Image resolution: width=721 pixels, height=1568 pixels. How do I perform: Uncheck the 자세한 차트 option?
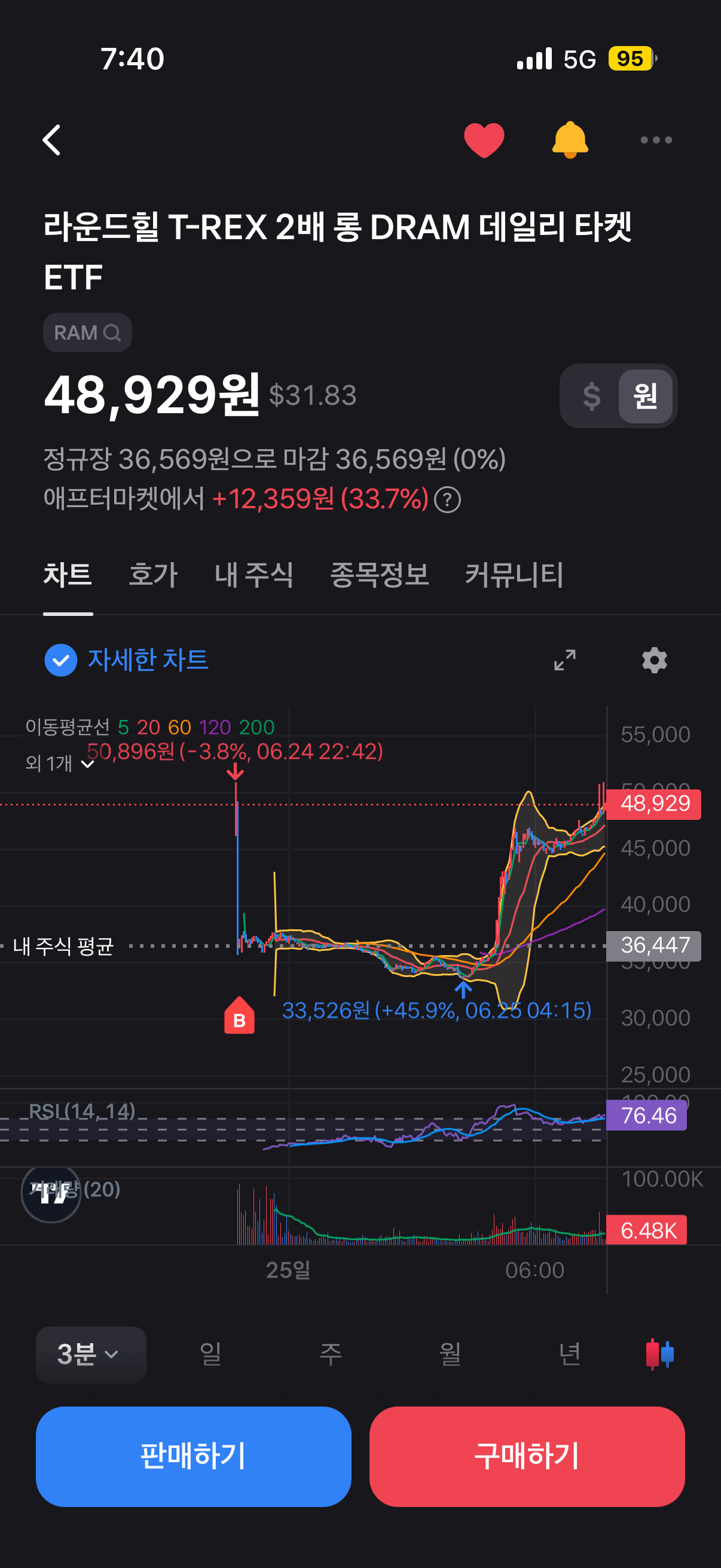(x=61, y=660)
